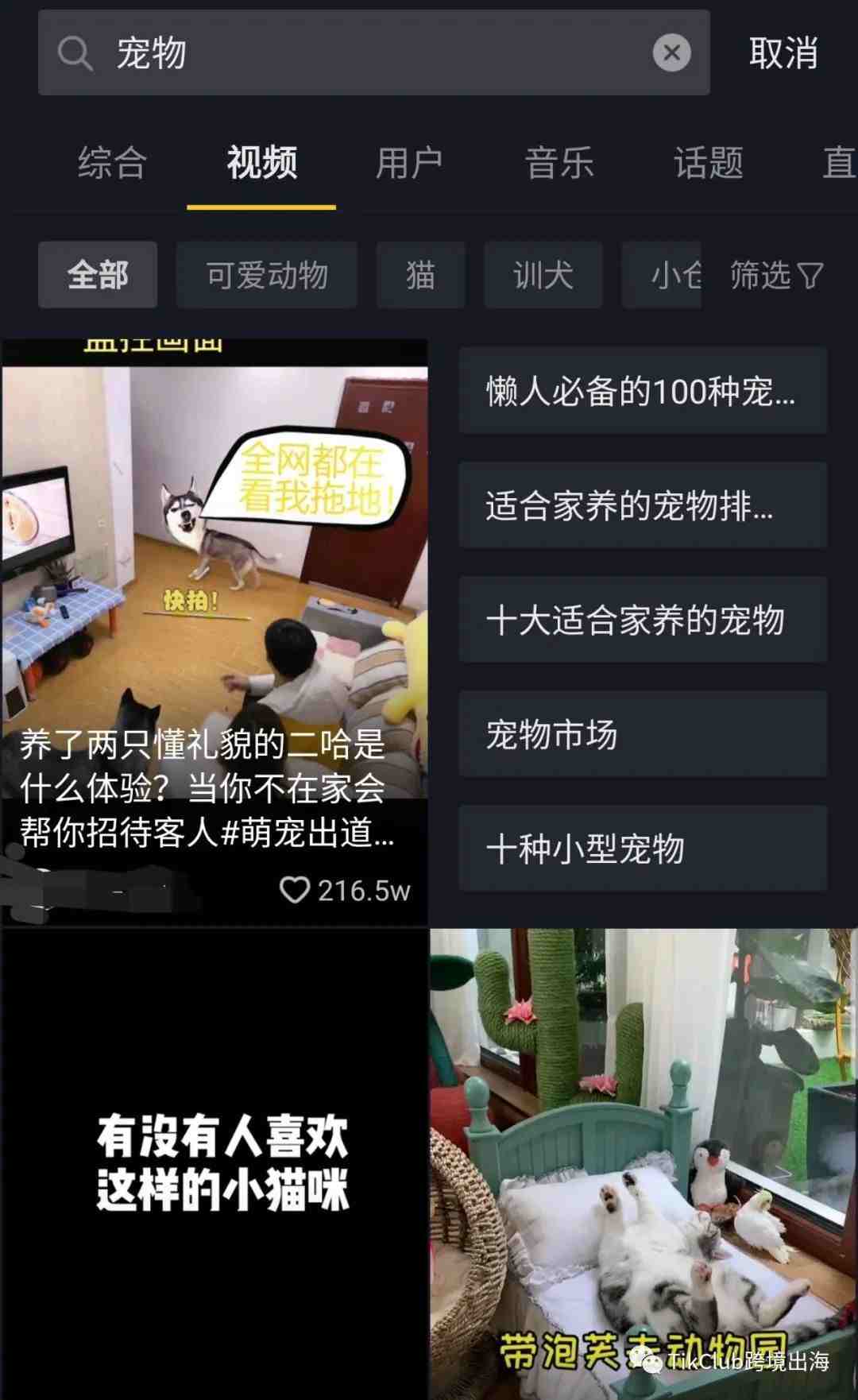The height and width of the screenshot is (1400, 858).
Task: Open suggestion 十大适合家养的宠物
Action: pos(642,620)
